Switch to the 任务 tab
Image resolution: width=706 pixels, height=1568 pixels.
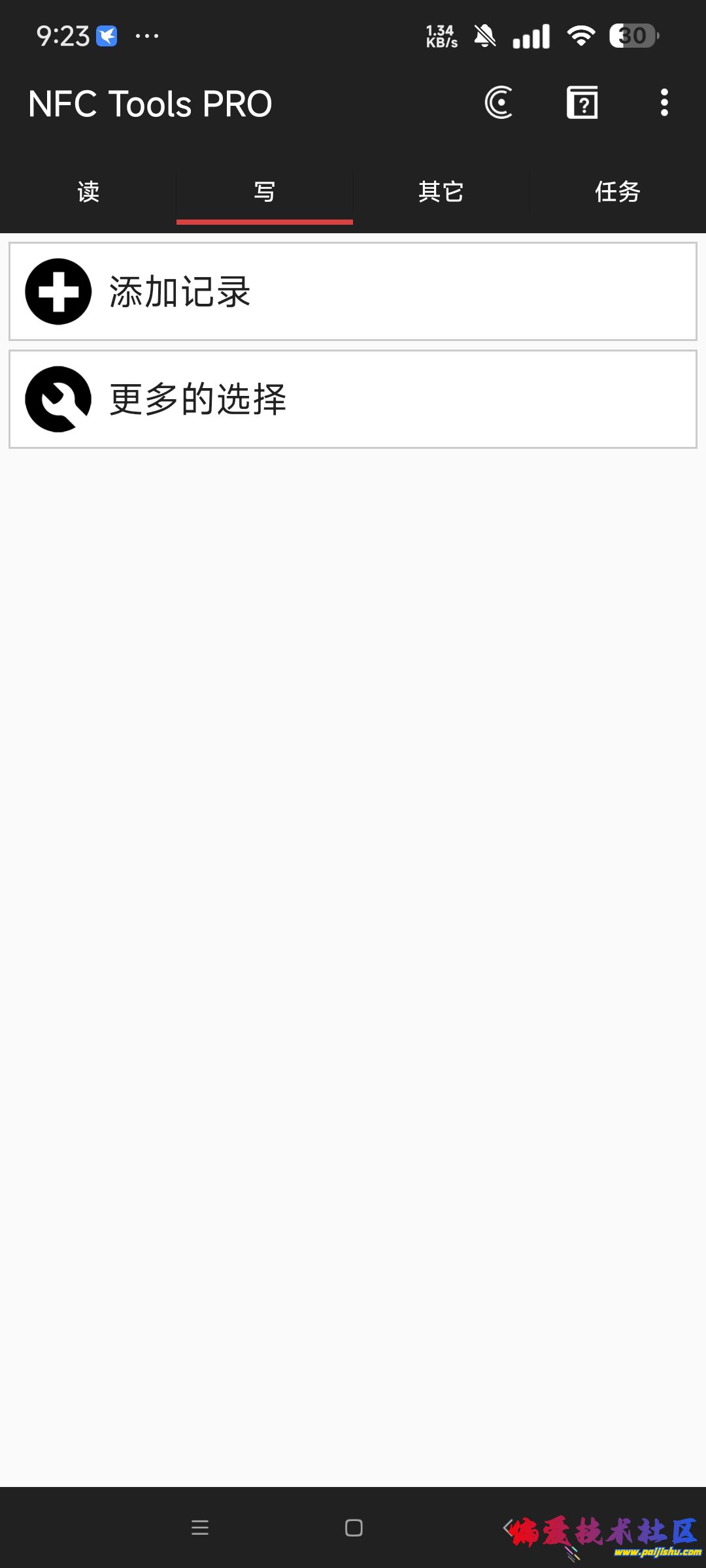coord(618,192)
